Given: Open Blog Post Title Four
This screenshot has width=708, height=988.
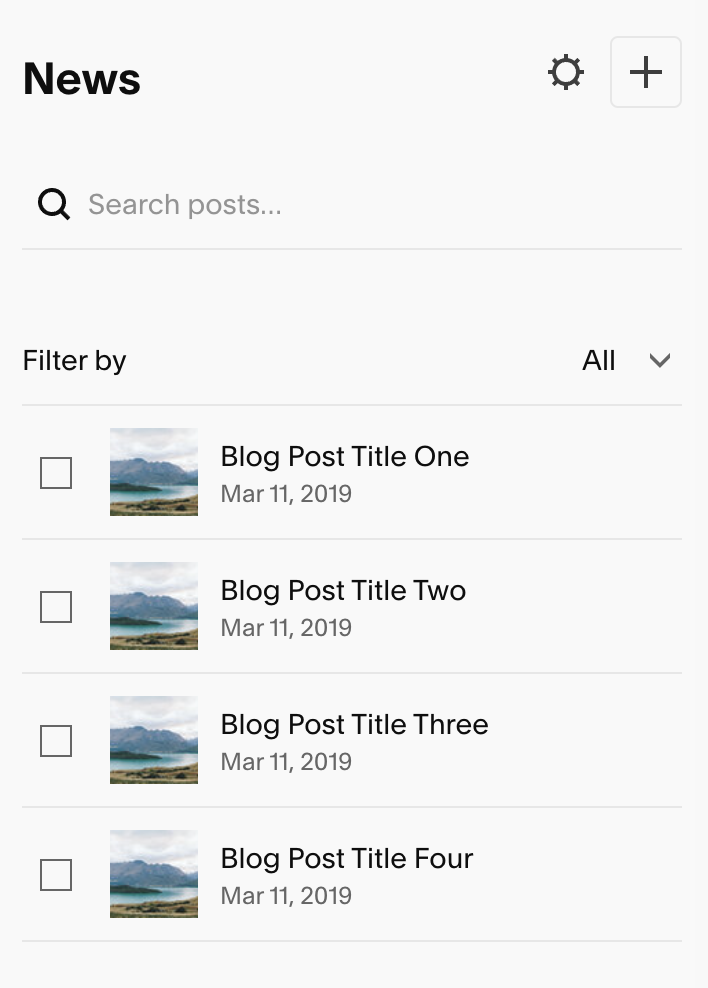Looking at the screenshot, I should tap(346, 859).
